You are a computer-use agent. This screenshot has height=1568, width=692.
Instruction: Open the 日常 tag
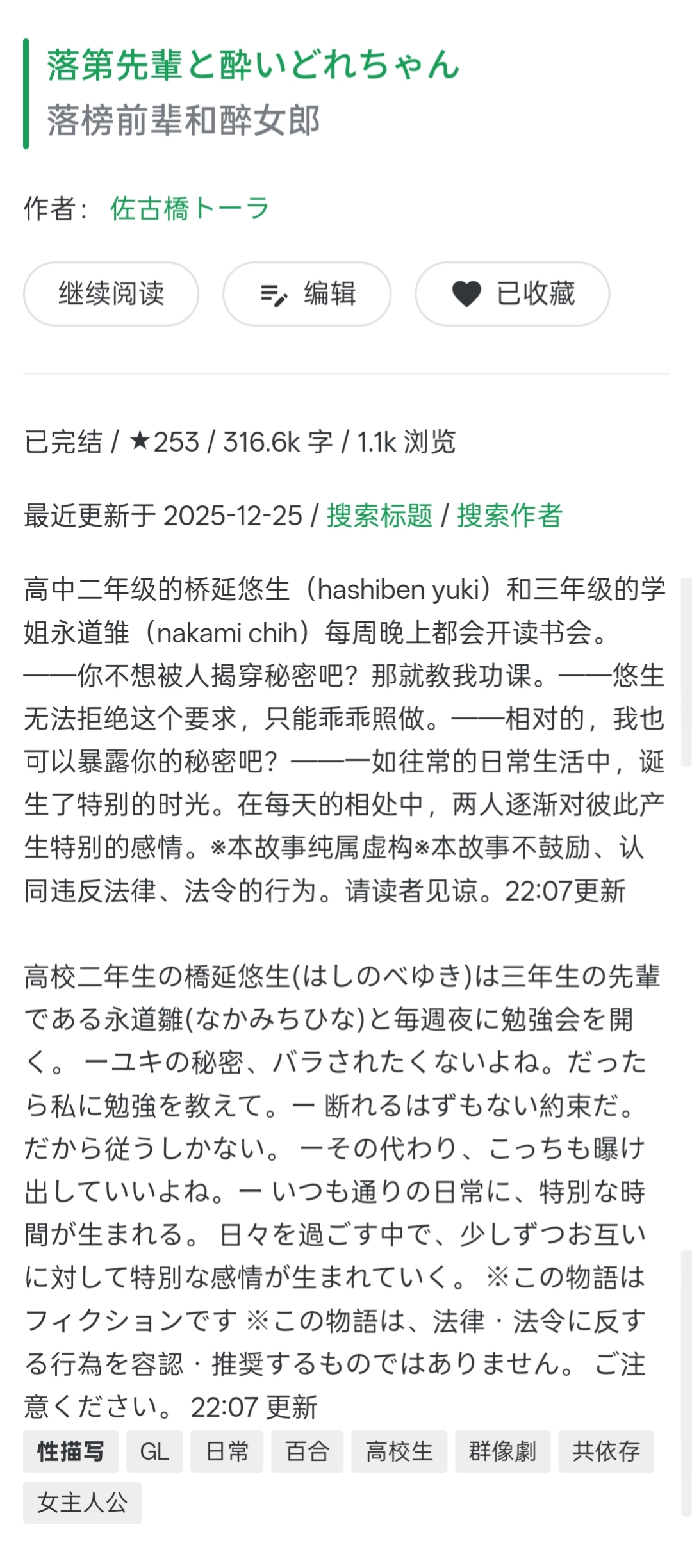pyautogui.click(x=227, y=1451)
